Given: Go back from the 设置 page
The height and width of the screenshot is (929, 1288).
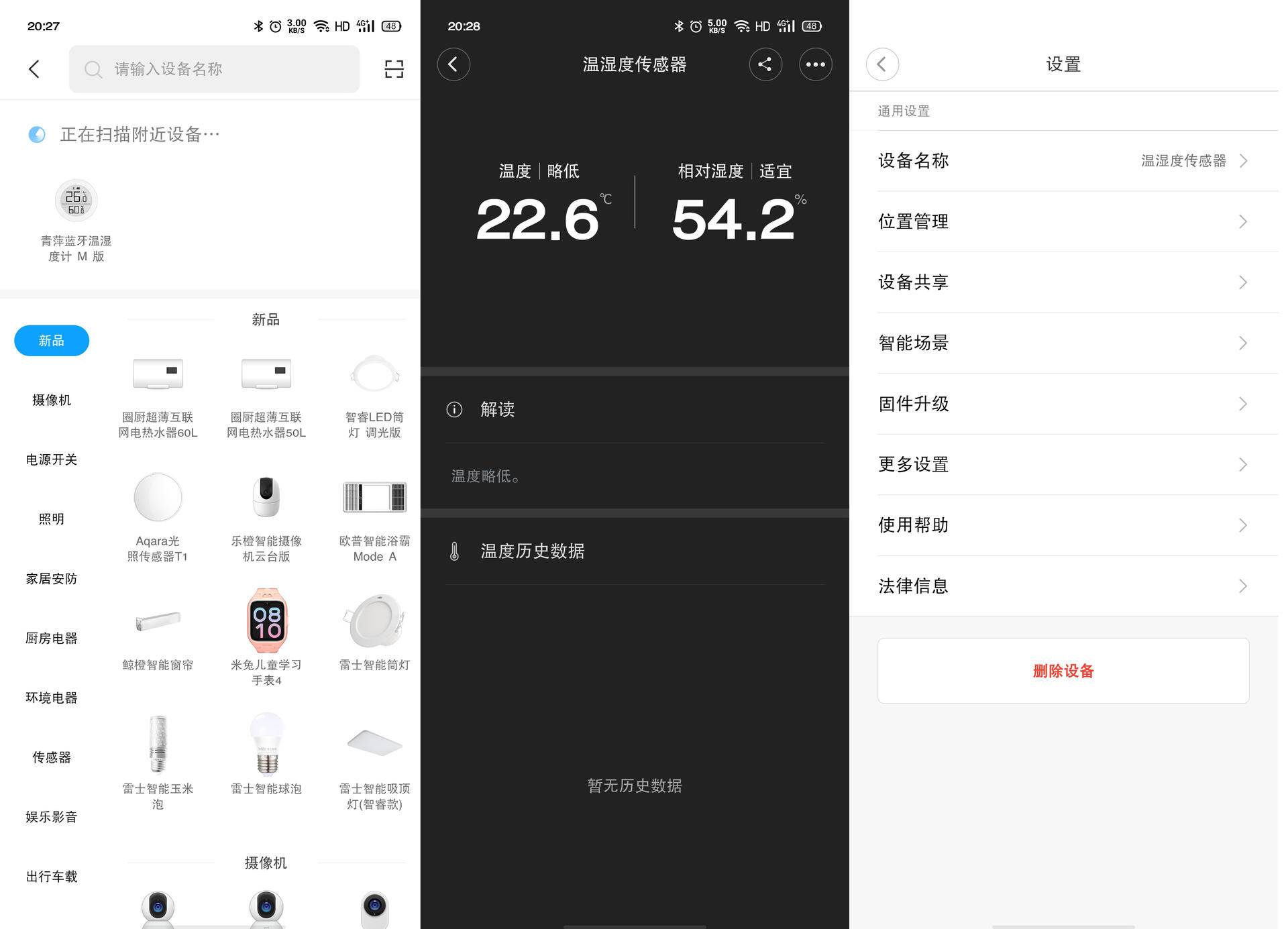Looking at the screenshot, I should click(x=882, y=64).
